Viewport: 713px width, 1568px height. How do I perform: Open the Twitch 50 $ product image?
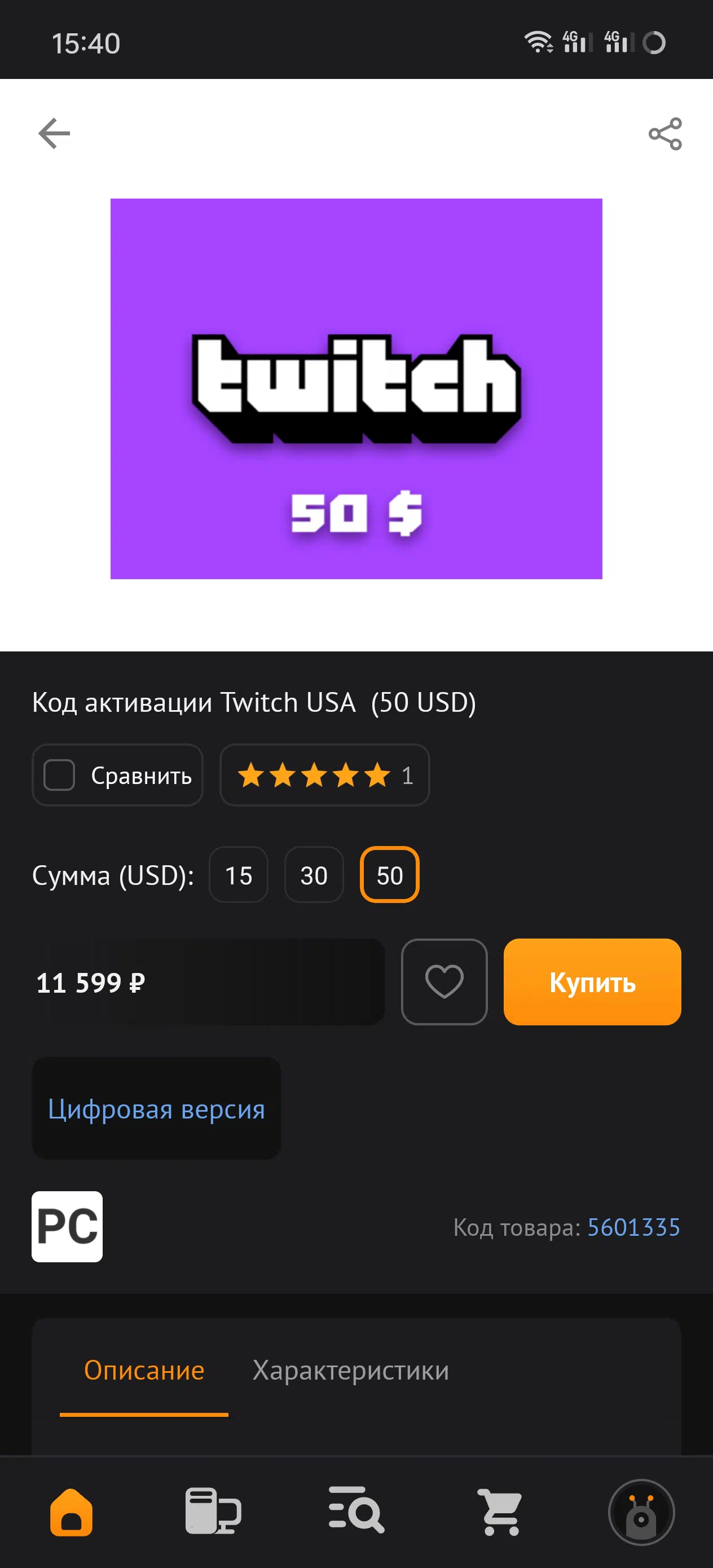point(356,389)
